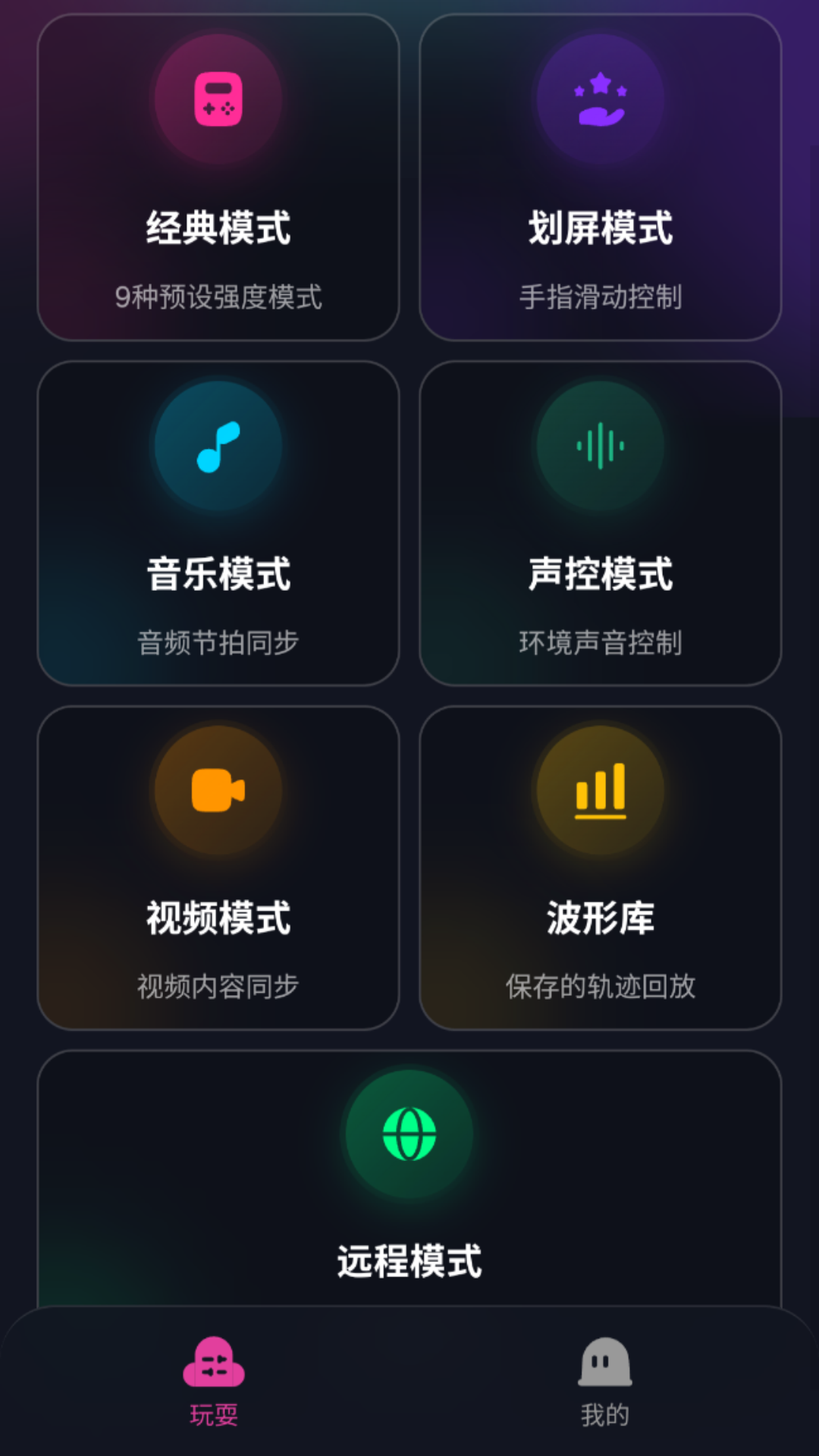Switch to the 我的 tab
Viewport: 819px width, 1456px height.
[603, 1388]
